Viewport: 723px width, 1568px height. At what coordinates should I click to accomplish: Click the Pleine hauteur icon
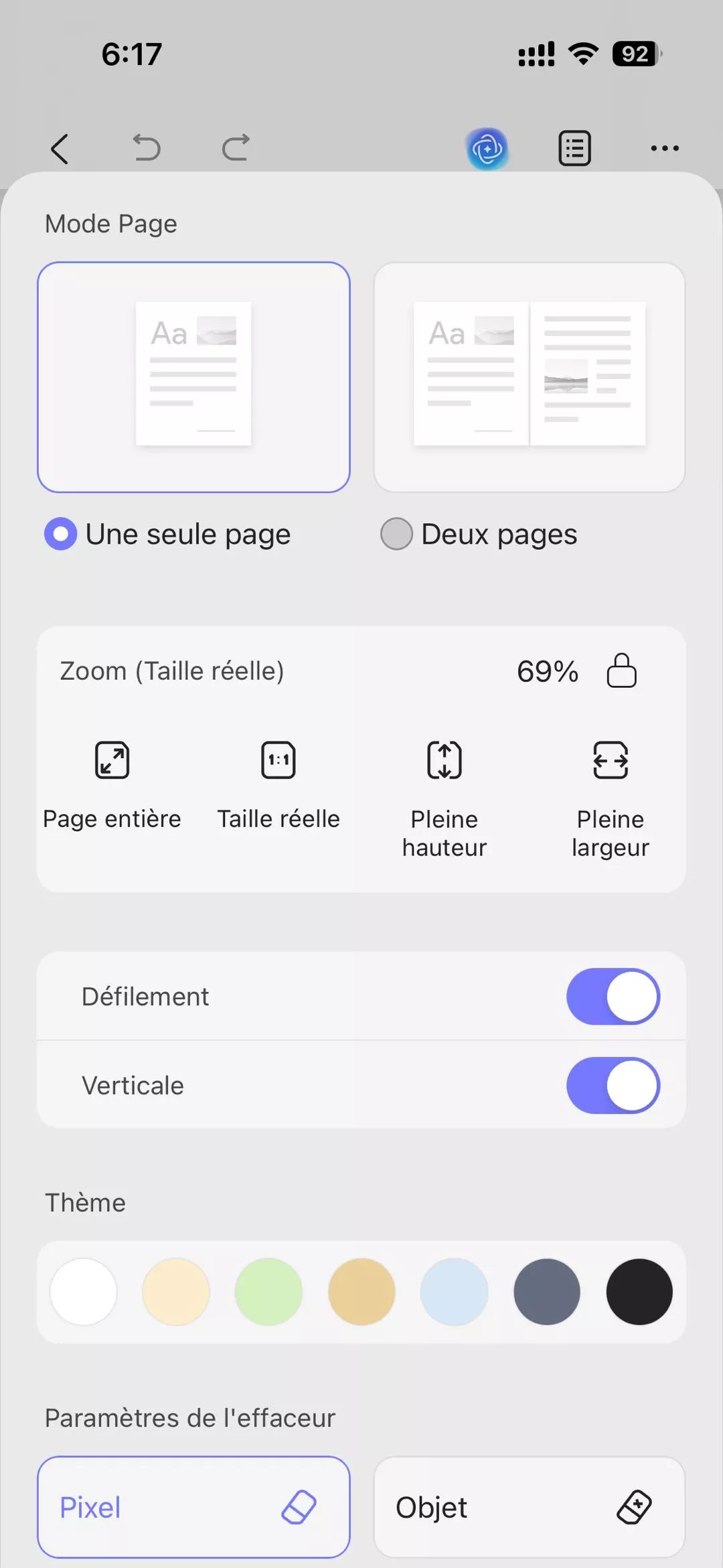(443, 760)
